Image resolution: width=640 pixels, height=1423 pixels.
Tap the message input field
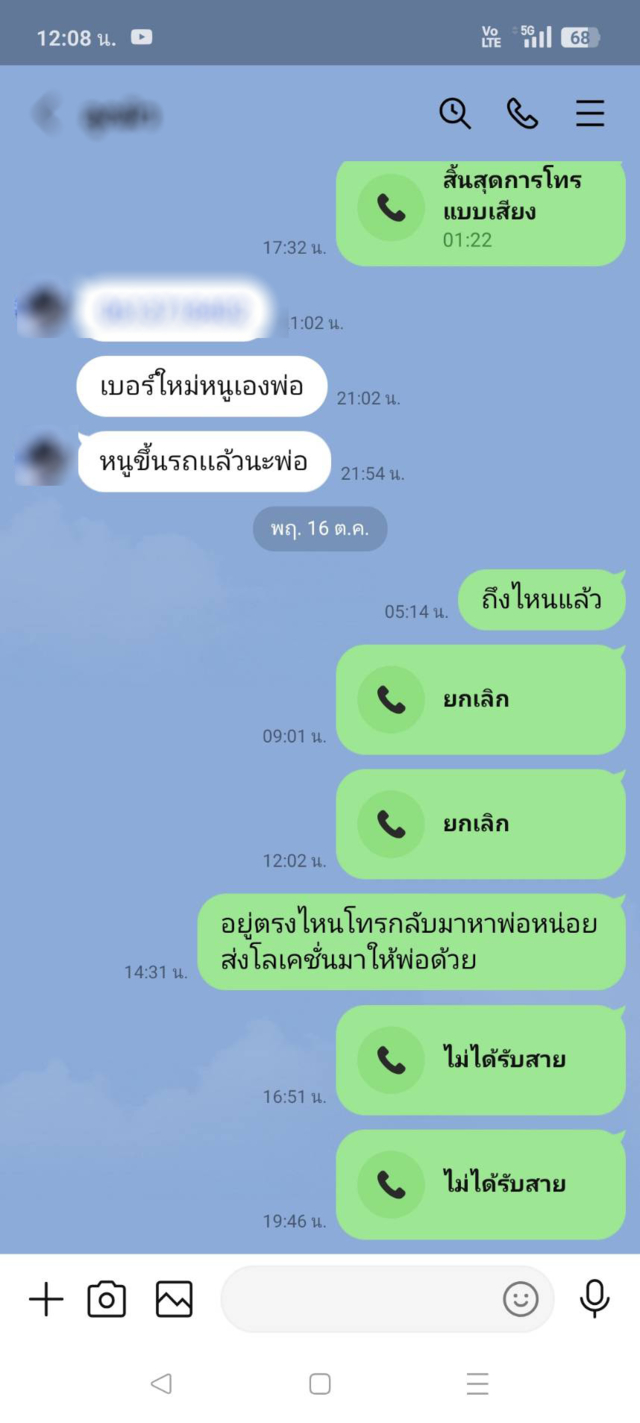point(360,1299)
